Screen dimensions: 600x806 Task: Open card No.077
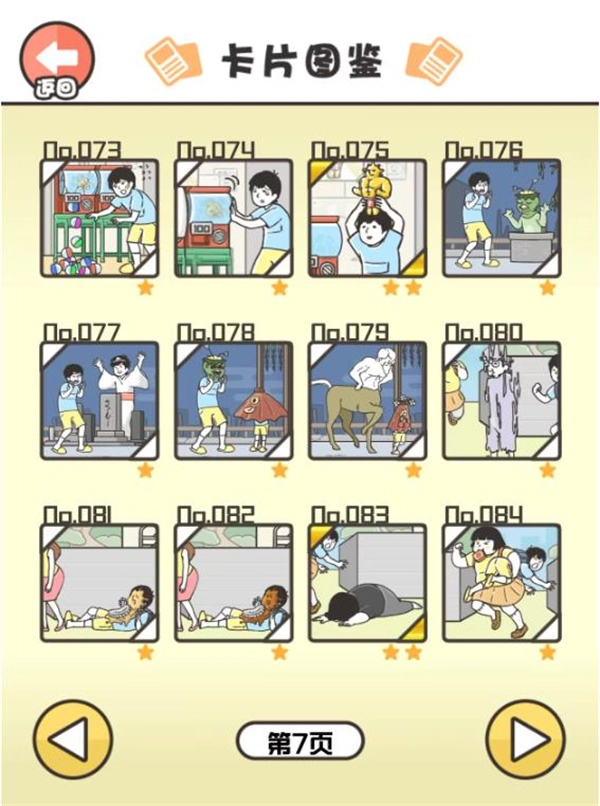click(x=99, y=400)
